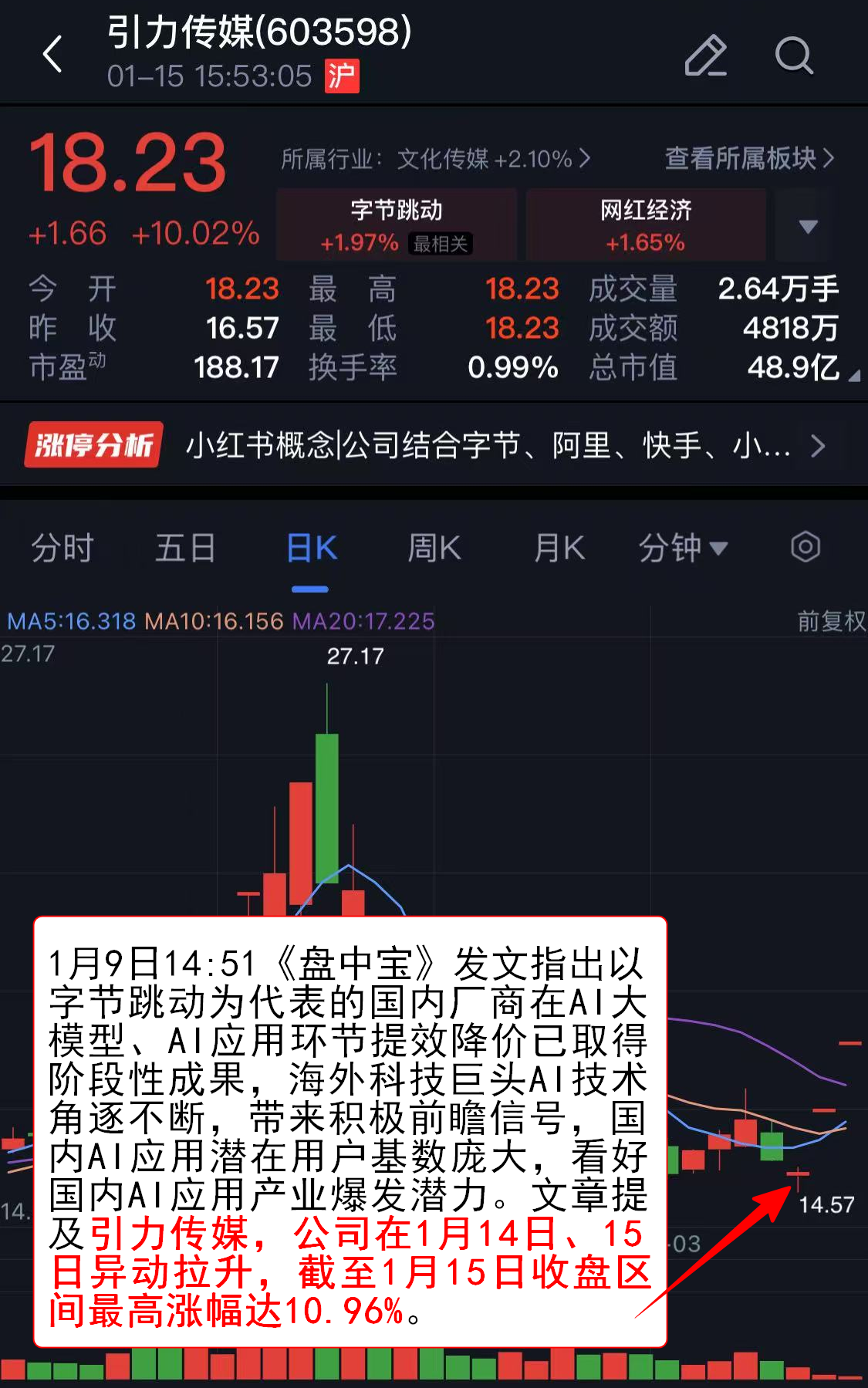Search stocks with the magnifier icon
868x1388 pixels.
pyautogui.click(x=793, y=56)
